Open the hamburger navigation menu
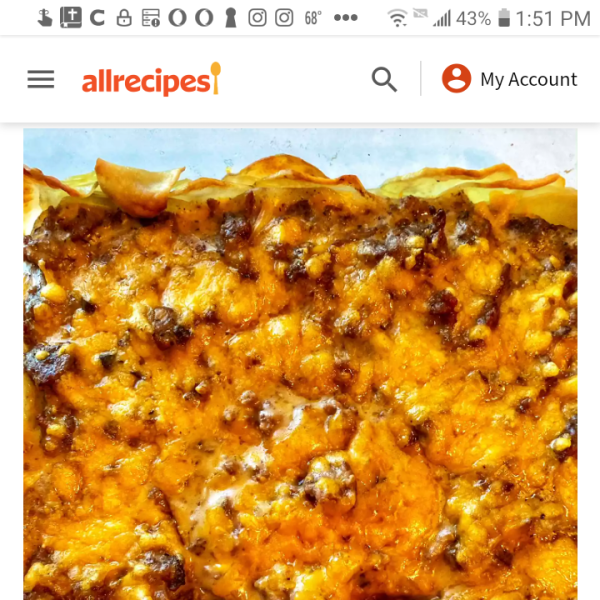 click(x=41, y=79)
